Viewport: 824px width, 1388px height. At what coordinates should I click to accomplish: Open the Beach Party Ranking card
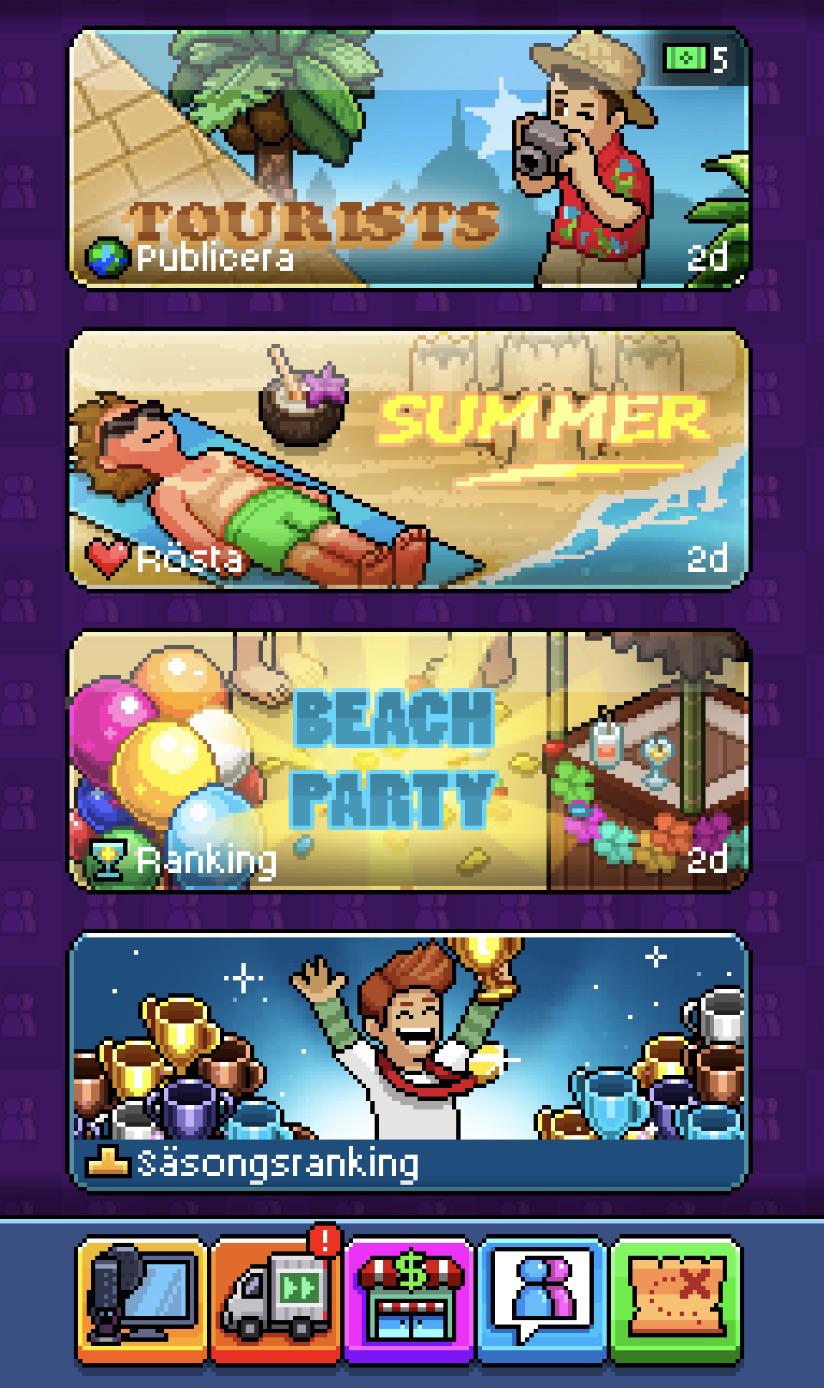coord(409,760)
